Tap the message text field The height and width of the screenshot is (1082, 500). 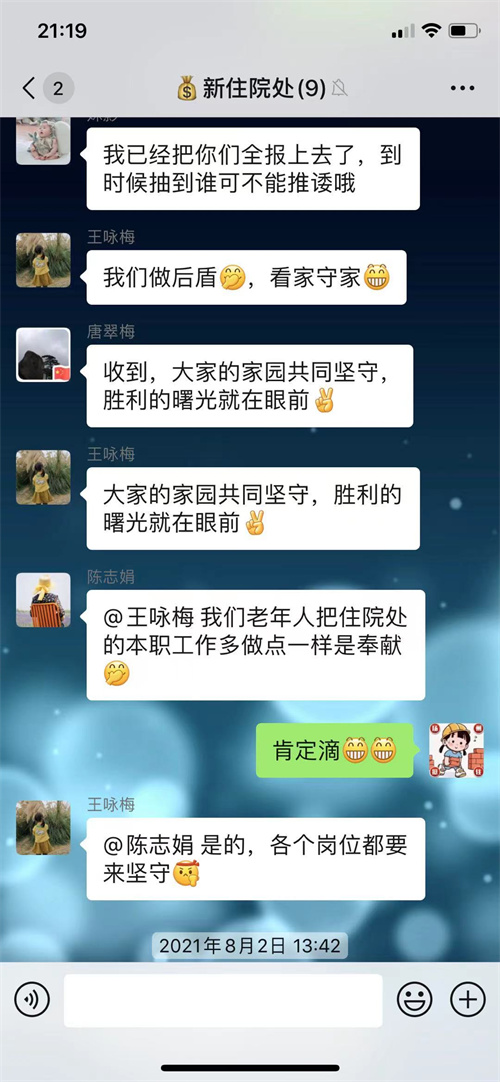(x=223, y=1000)
